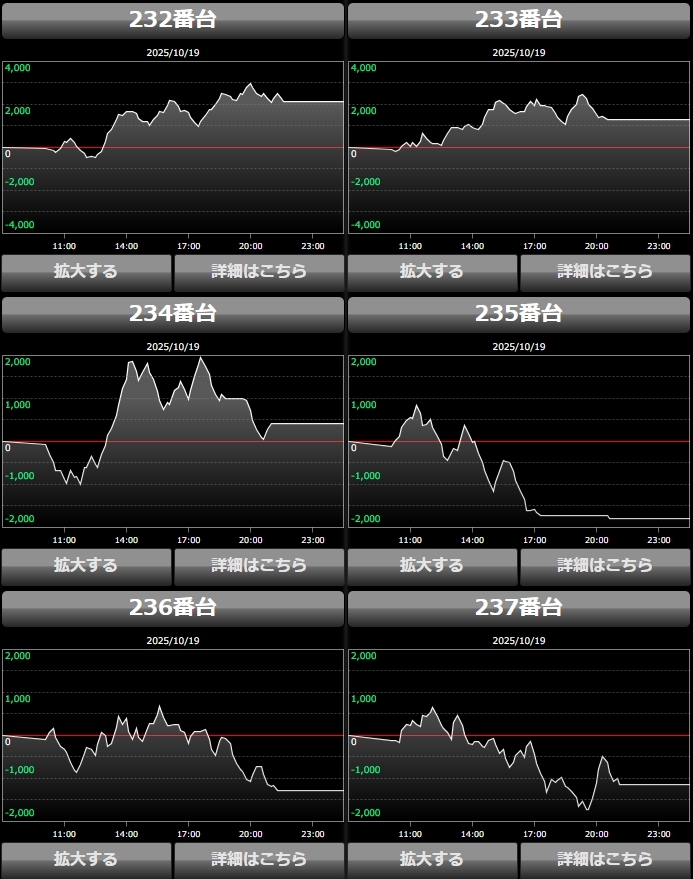Expand the 235番台 graph via 拡大する
Screen dimensions: 693x879
click(432, 565)
